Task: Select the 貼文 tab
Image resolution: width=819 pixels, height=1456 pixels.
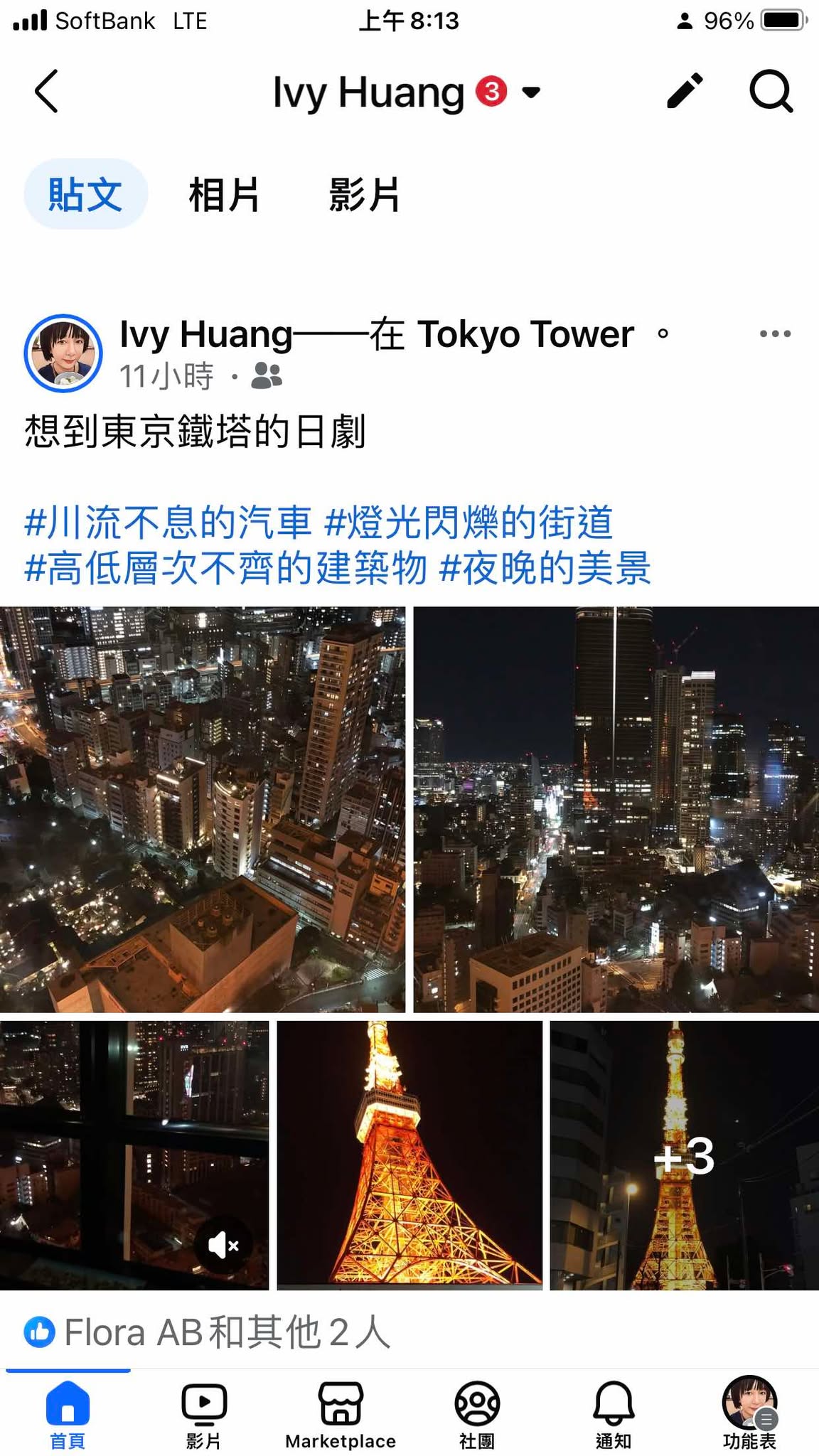Action: (85, 195)
